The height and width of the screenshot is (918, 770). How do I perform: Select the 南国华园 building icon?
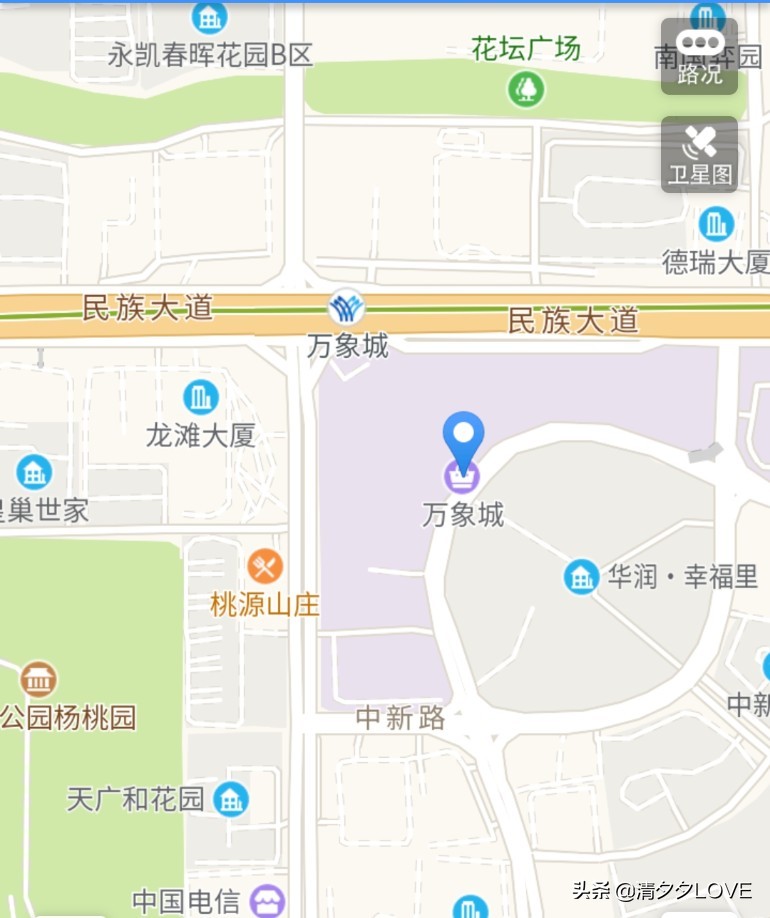point(710,19)
